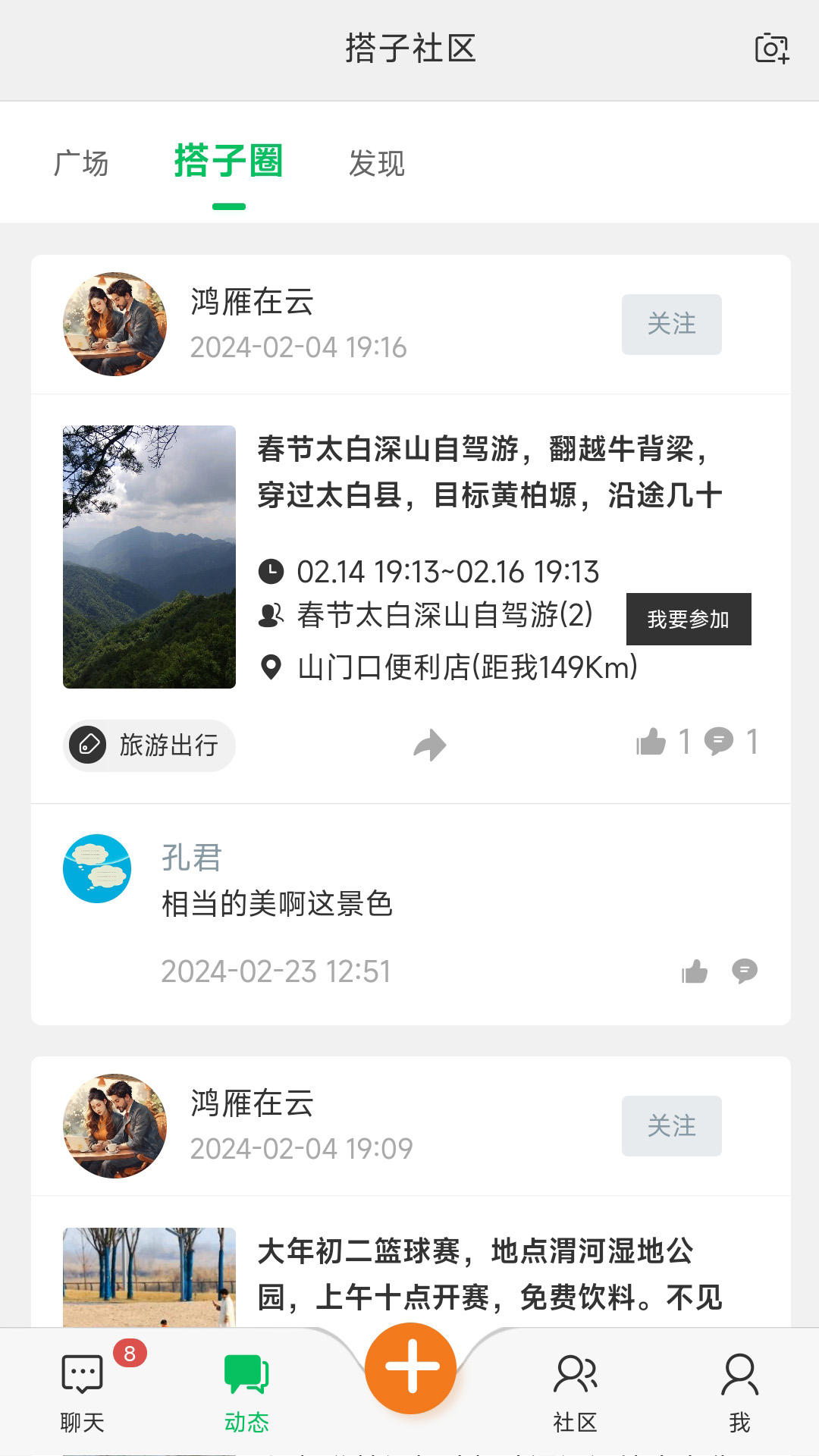This screenshot has width=819, height=1456.
Task: Tap the 旅游出行 category tag
Action: pos(149,745)
